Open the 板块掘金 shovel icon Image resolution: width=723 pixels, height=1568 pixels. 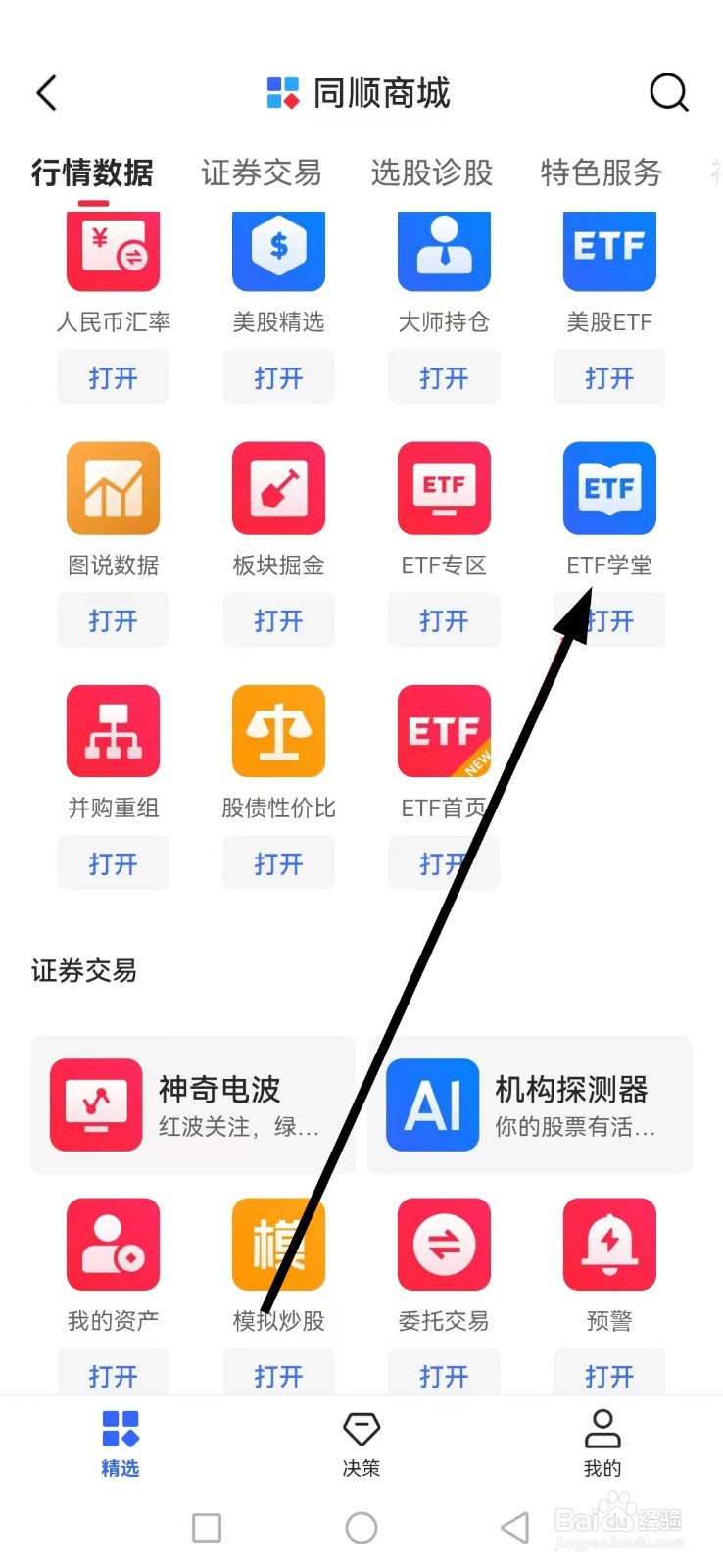[278, 488]
